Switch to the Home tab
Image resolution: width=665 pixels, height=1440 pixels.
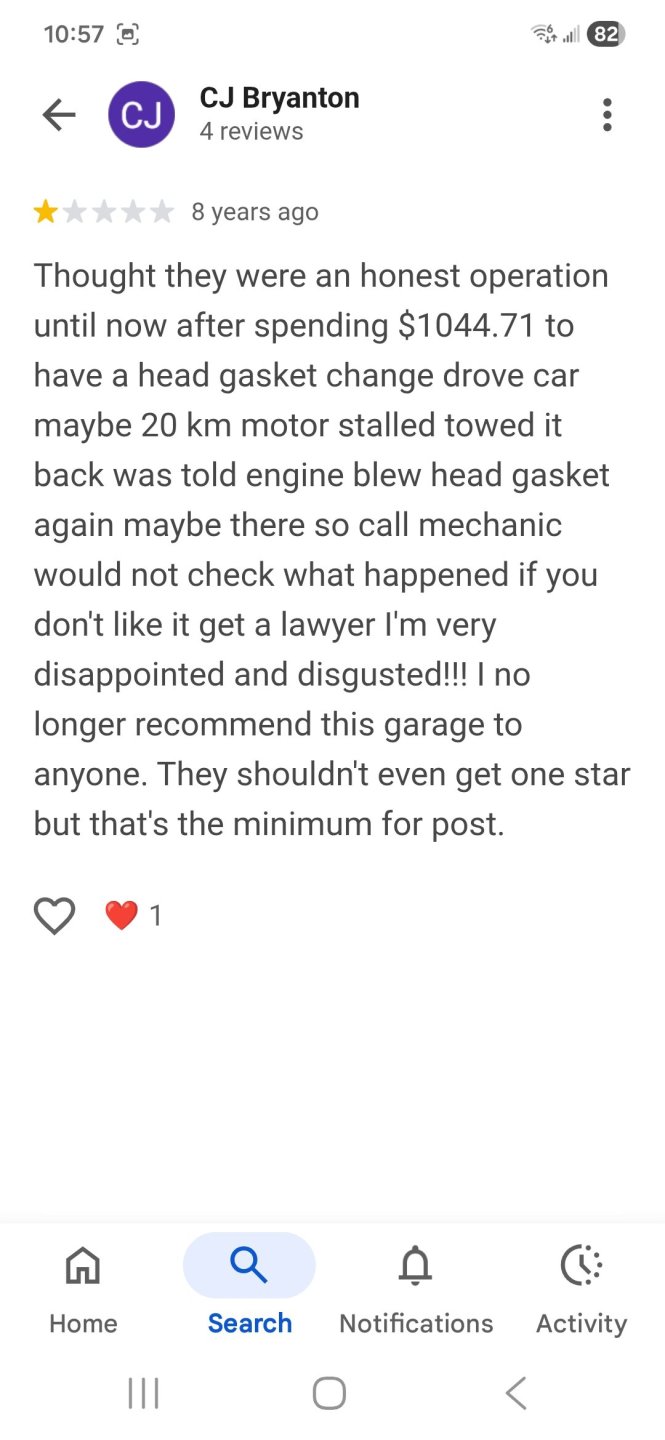tap(83, 1288)
